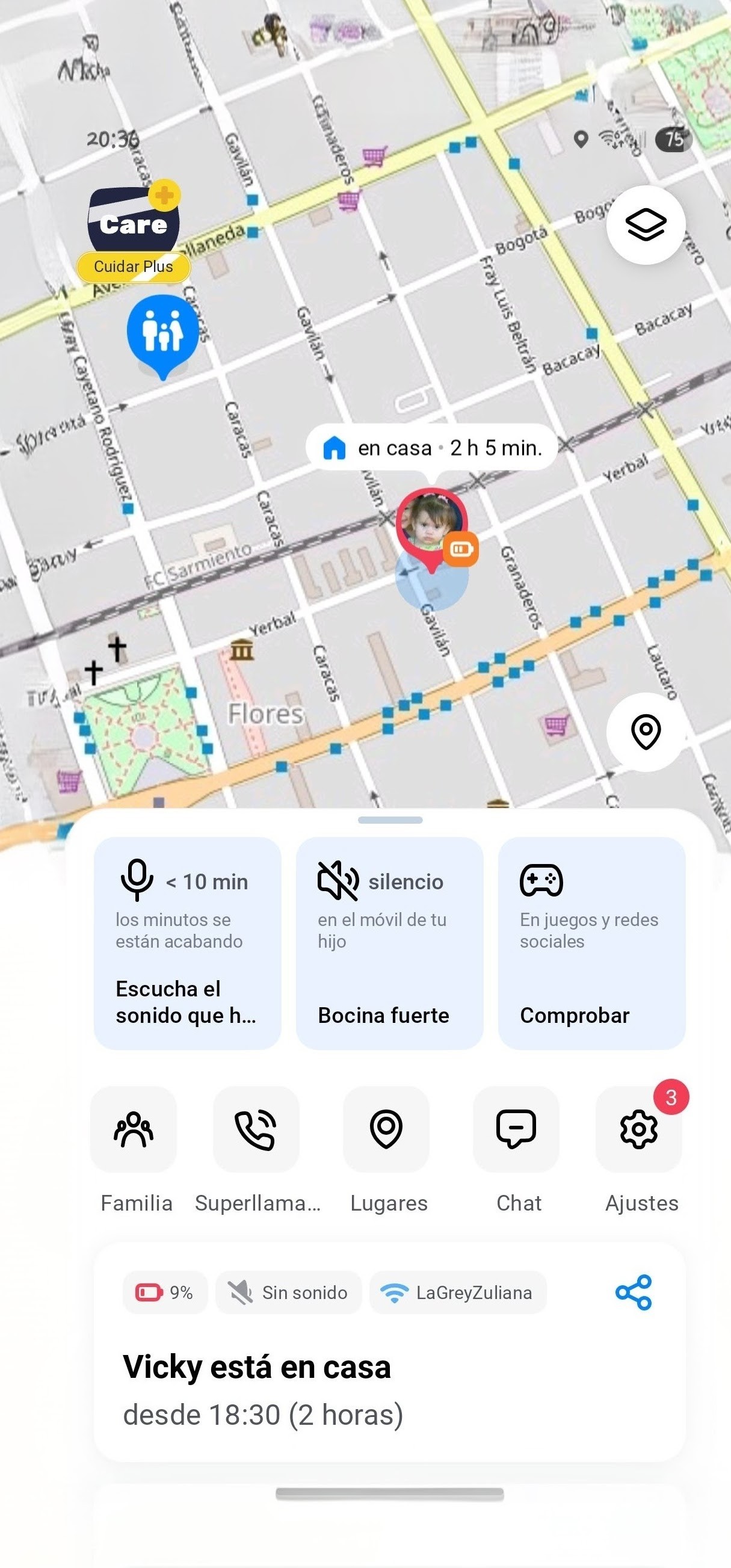Viewport: 731px width, 1568px height.
Task: Open the sound listening card
Action: point(187,942)
